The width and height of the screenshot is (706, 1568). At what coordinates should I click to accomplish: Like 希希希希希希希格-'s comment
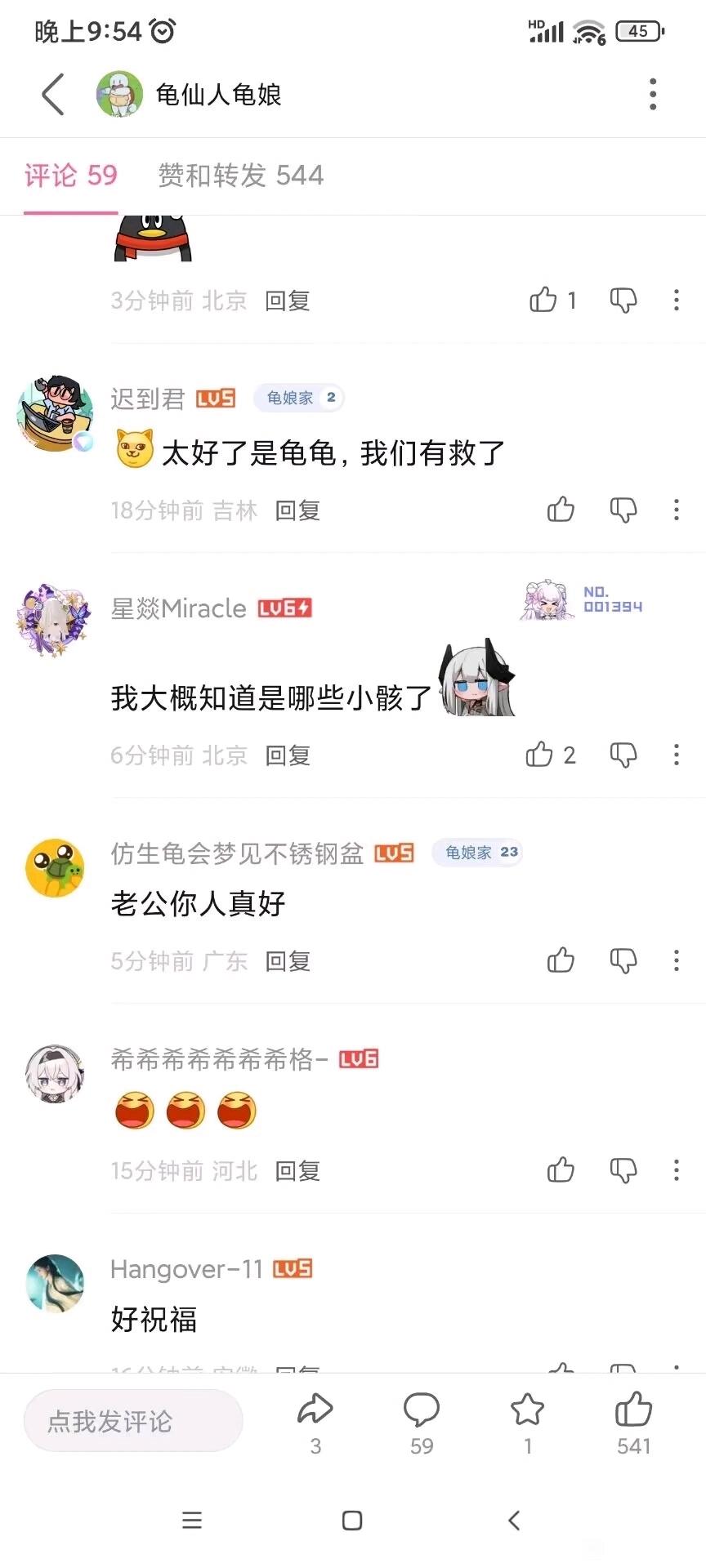coord(561,1170)
